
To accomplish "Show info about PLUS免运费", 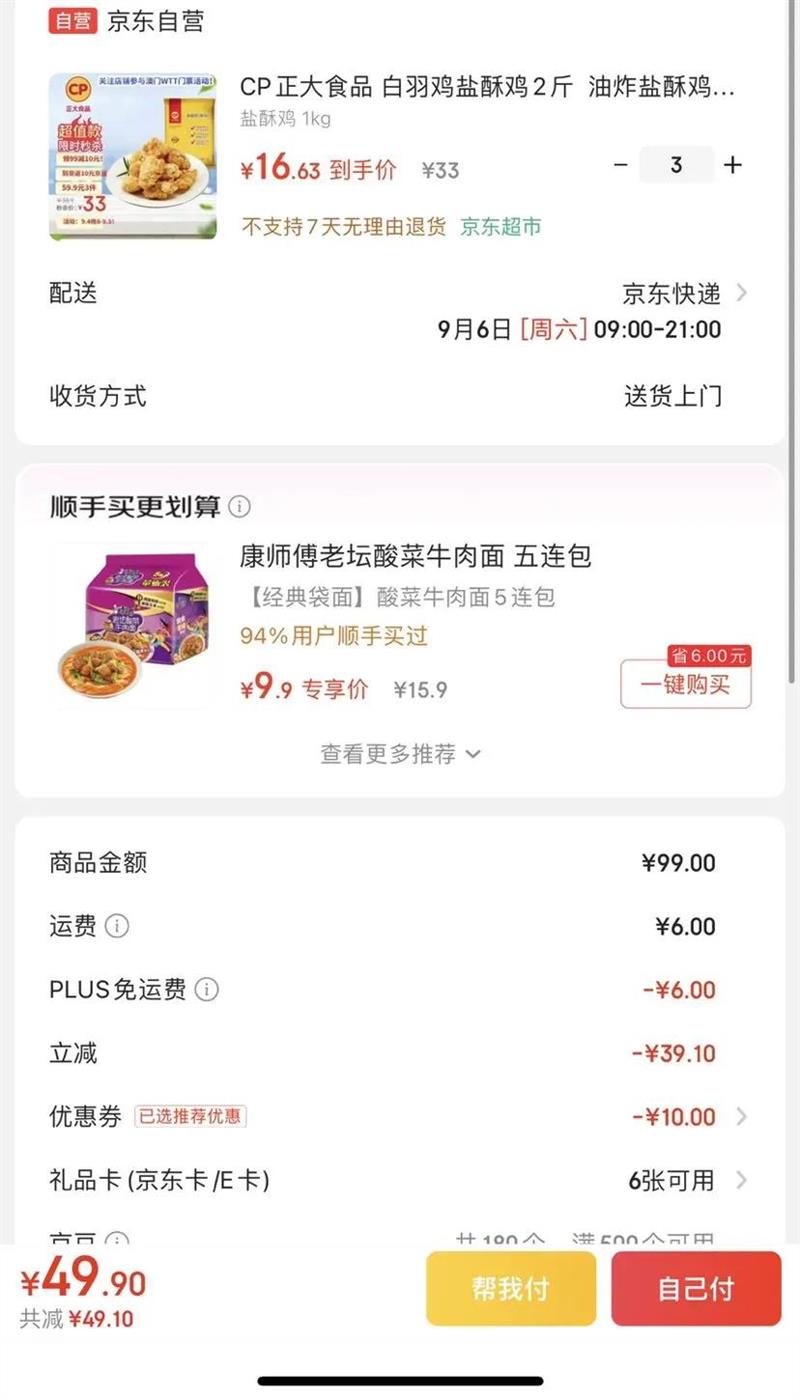I will pyautogui.click(x=206, y=990).
